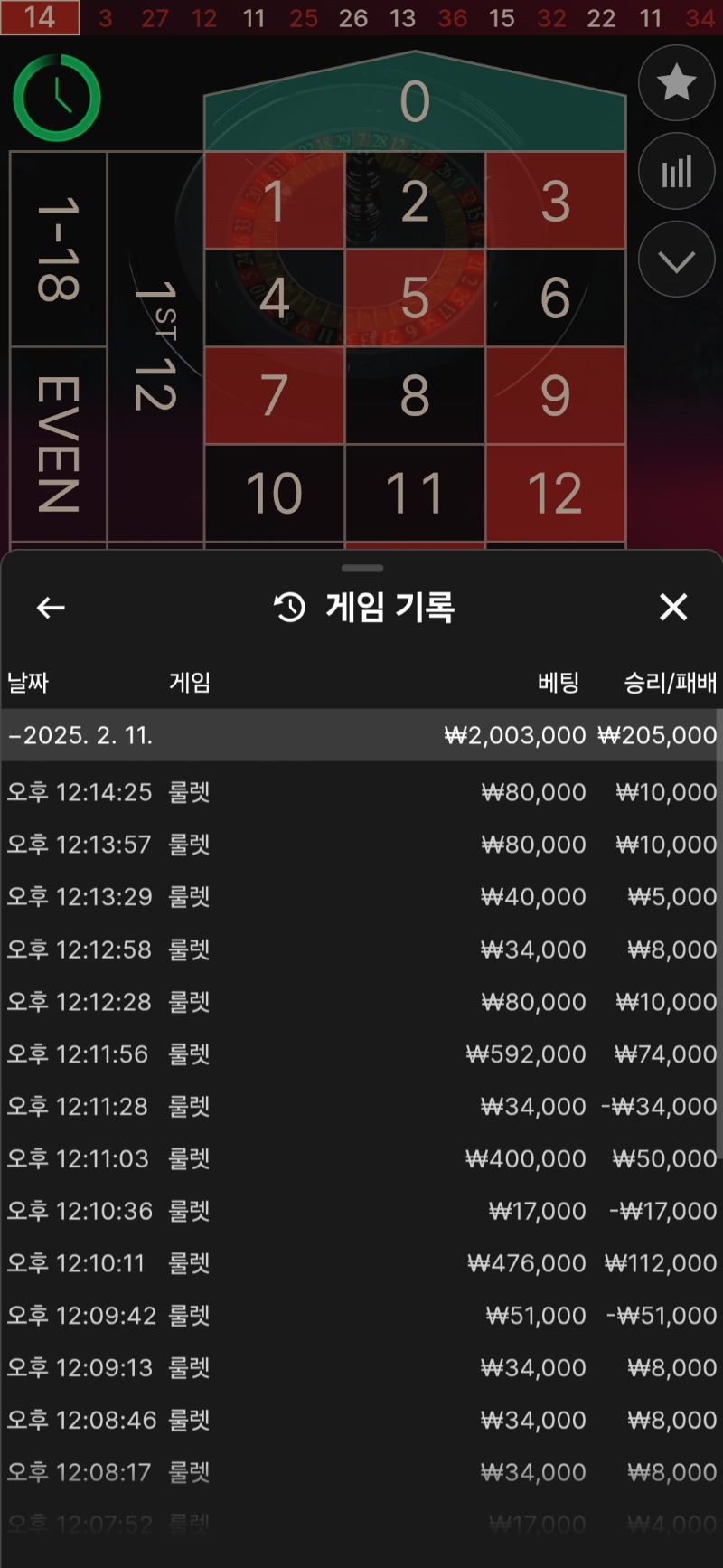
Task: Bet on red number 12
Action: point(555,493)
